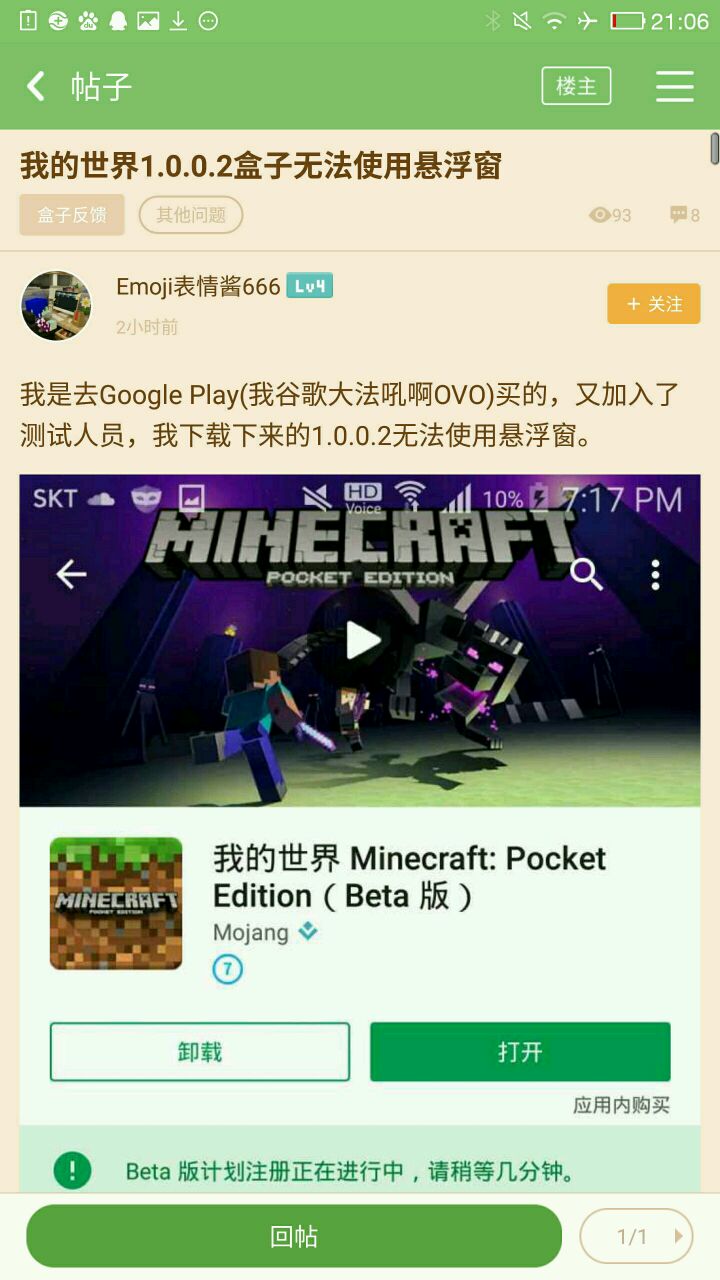The height and width of the screenshot is (1280, 720).
Task: Tap 回帖 to reply to the post
Action: (x=294, y=1236)
